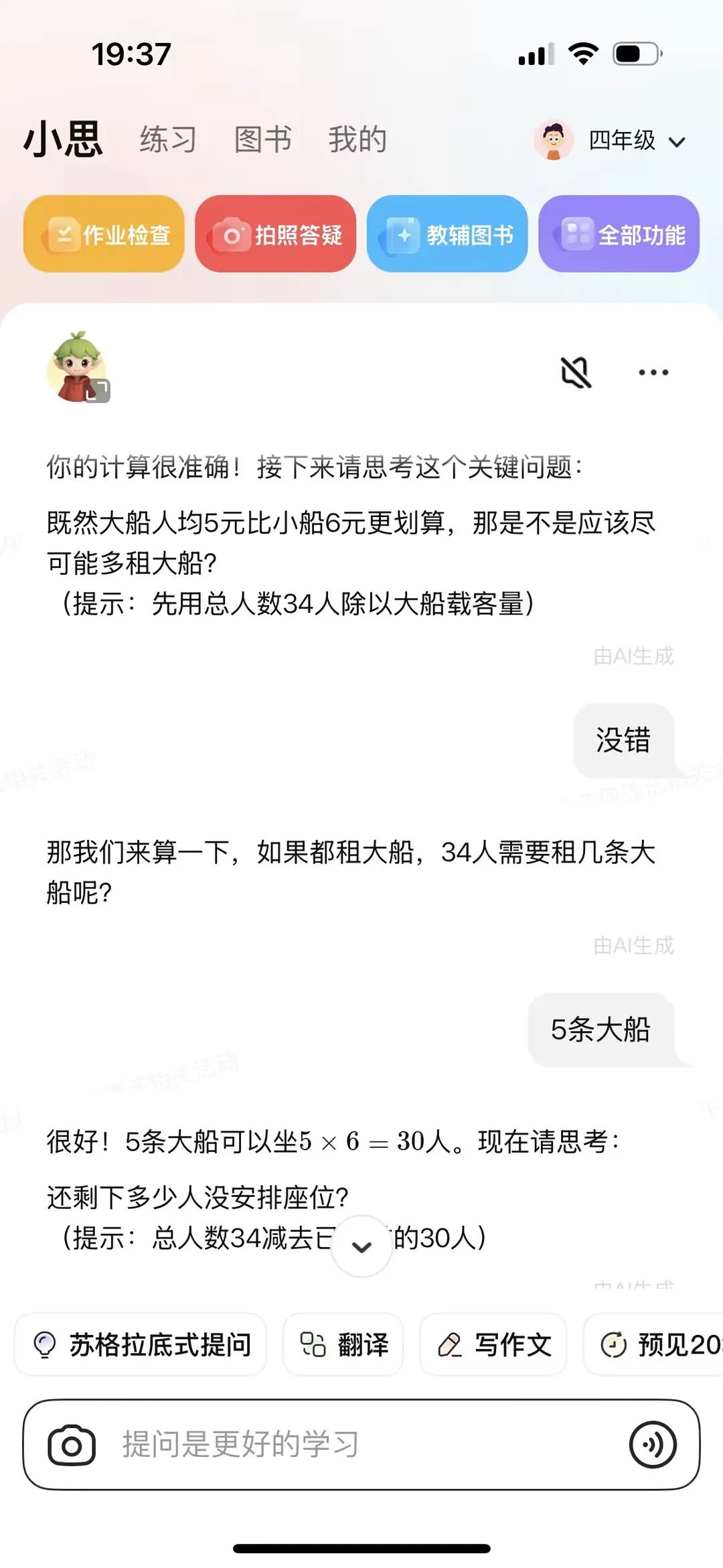Switch to the 图书 tab
This screenshot has width=723, height=1568.
point(262,140)
